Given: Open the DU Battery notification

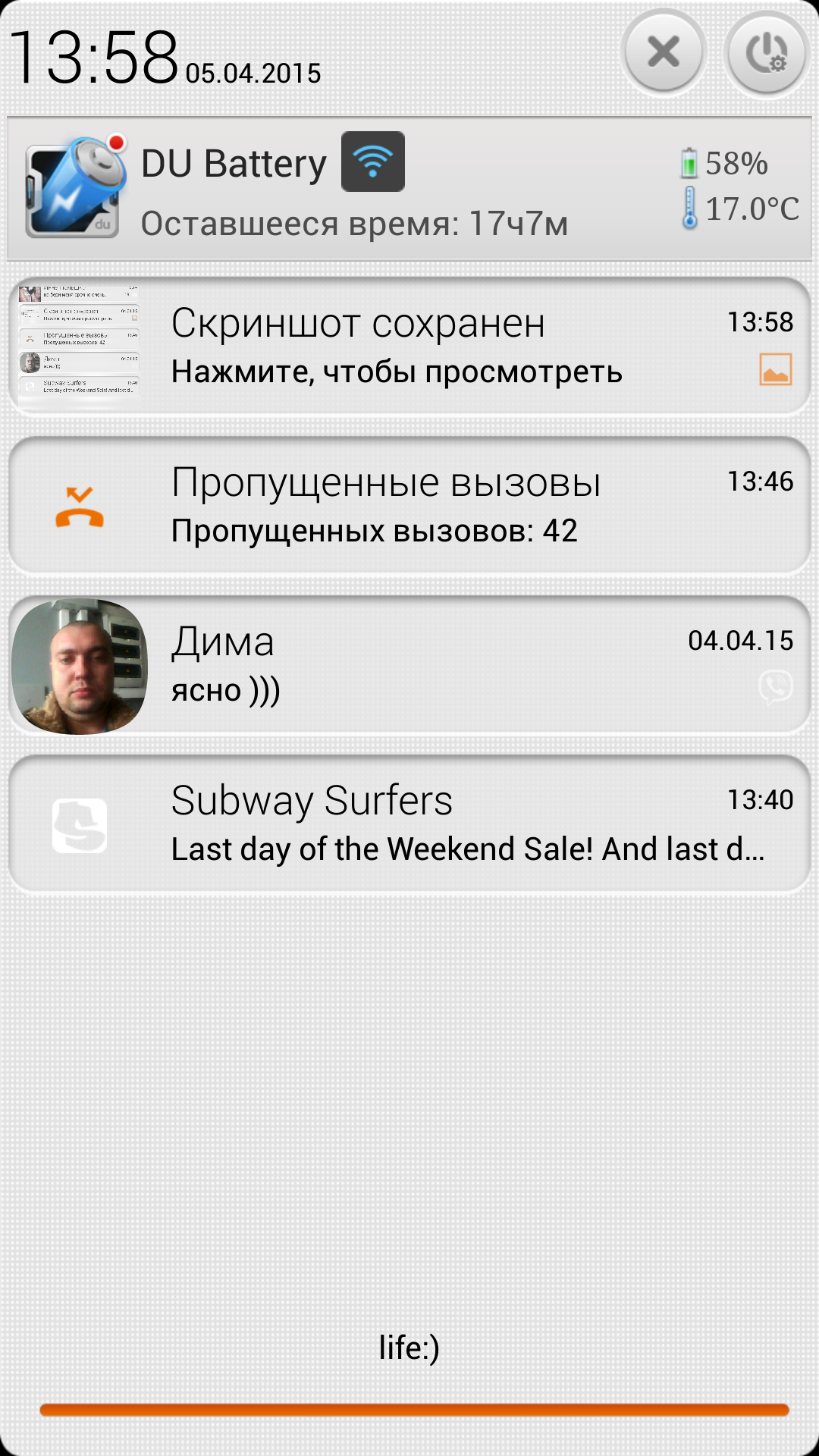Looking at the screenshot, I should click(x=409, y=190).
